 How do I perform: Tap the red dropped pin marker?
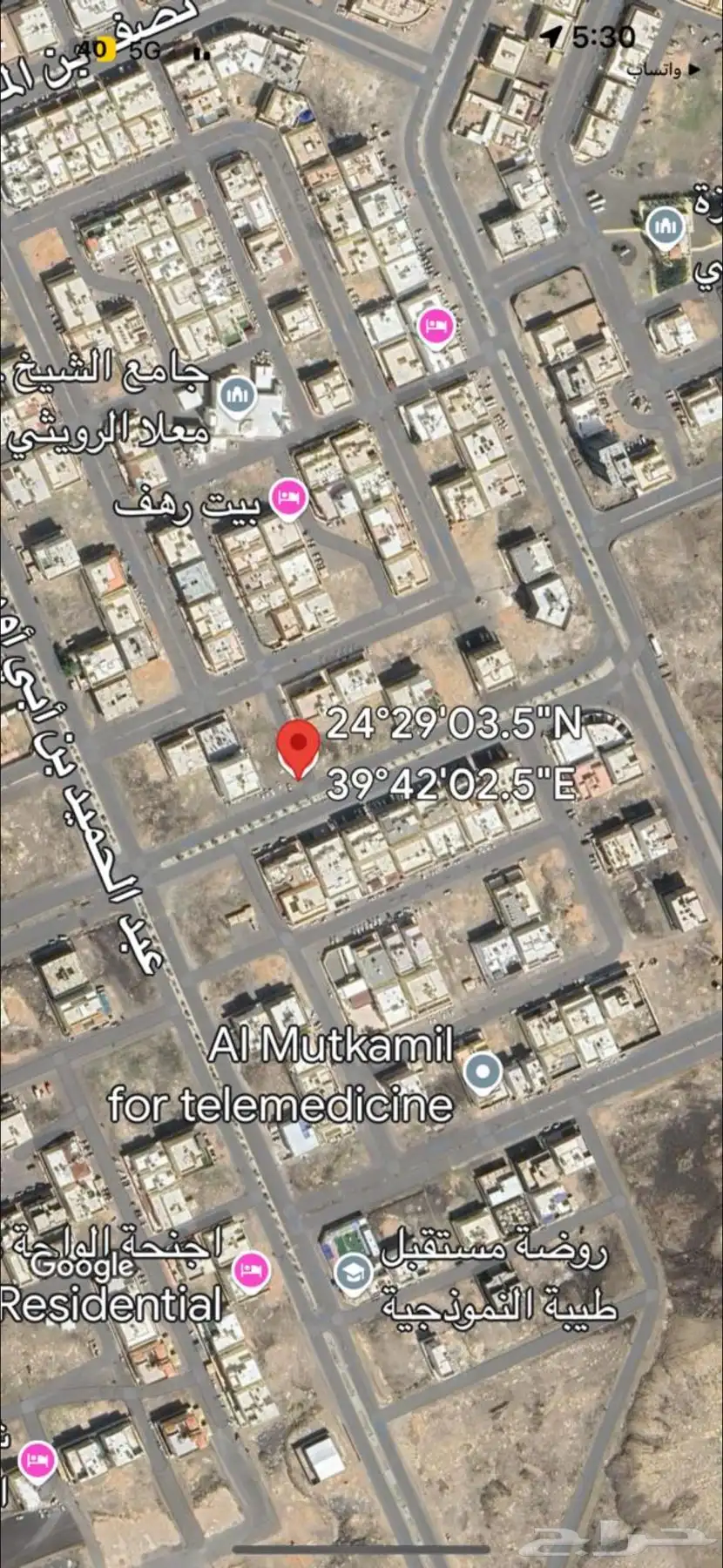point(297,747)
